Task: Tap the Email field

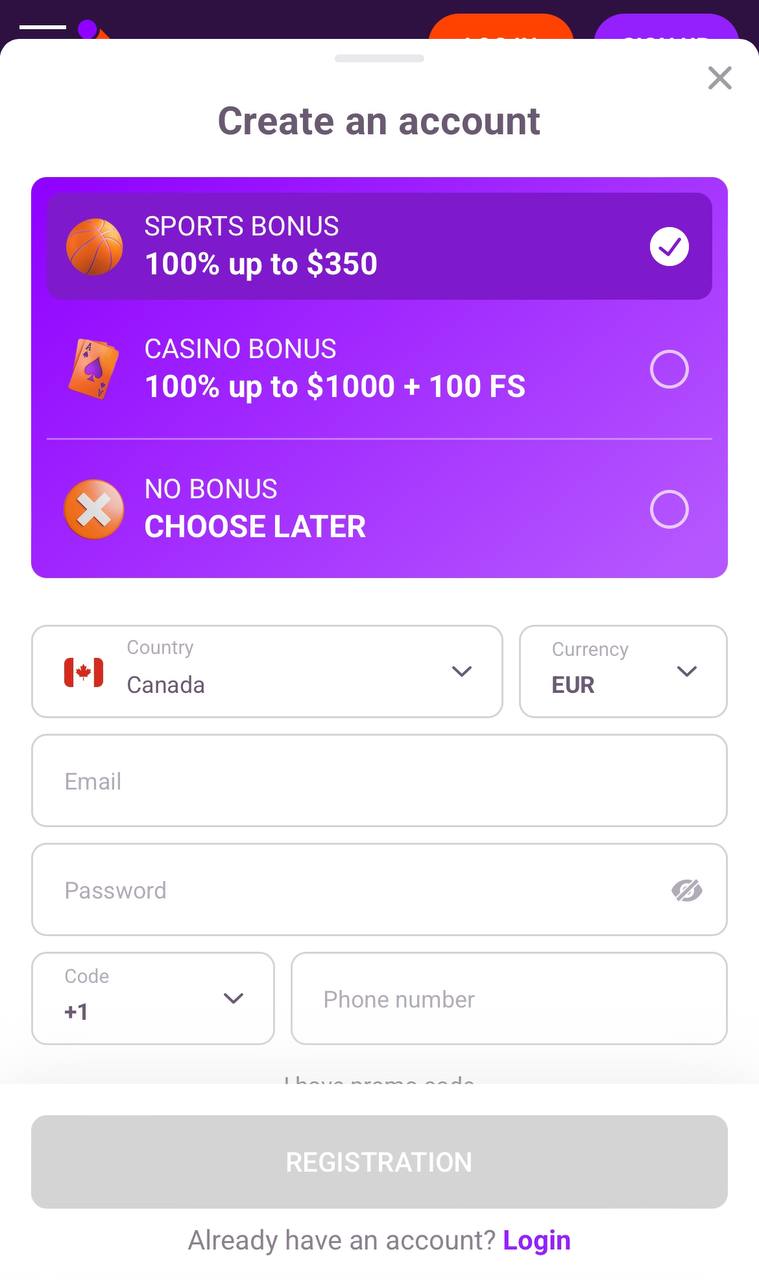Action: (x=379, y=781)
